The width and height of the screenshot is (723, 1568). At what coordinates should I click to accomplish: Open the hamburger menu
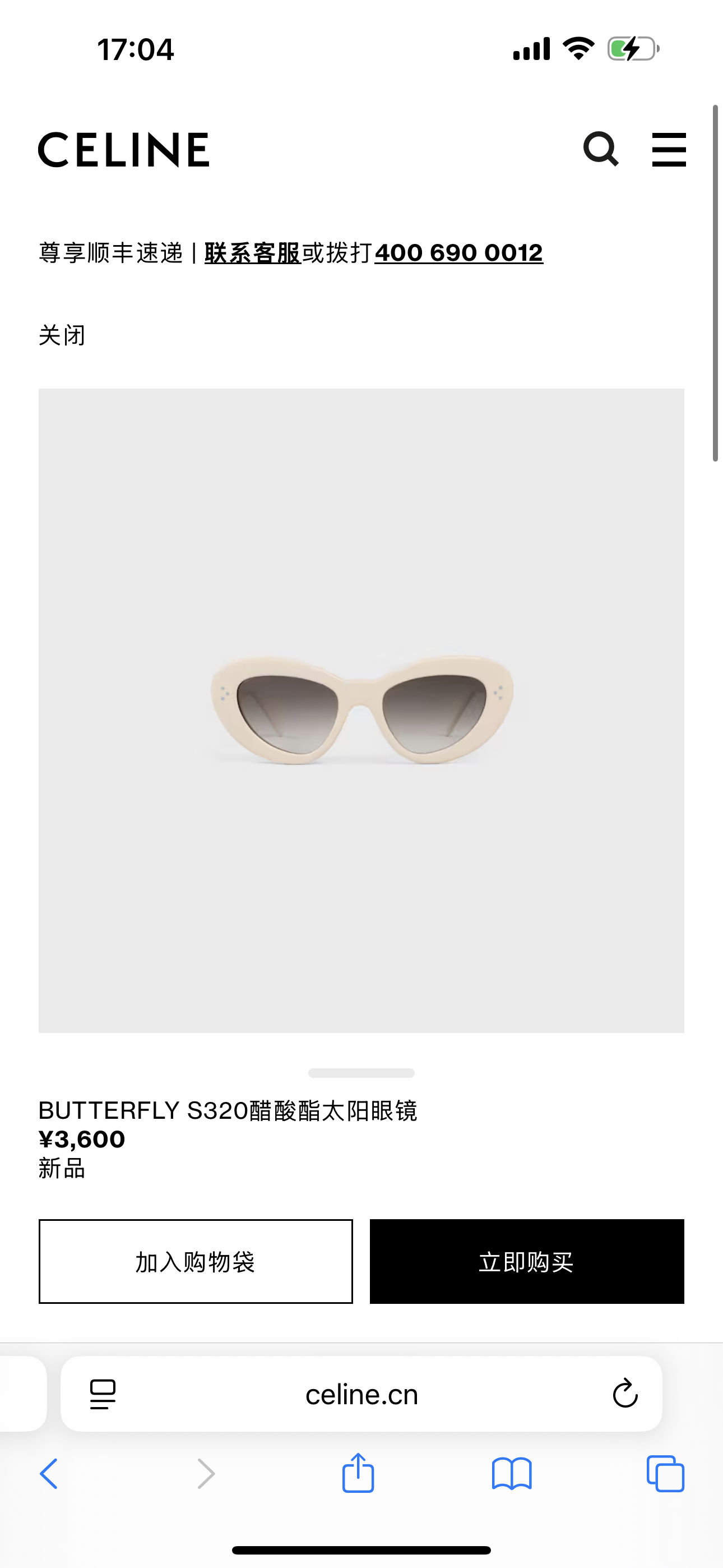point(669,149)
